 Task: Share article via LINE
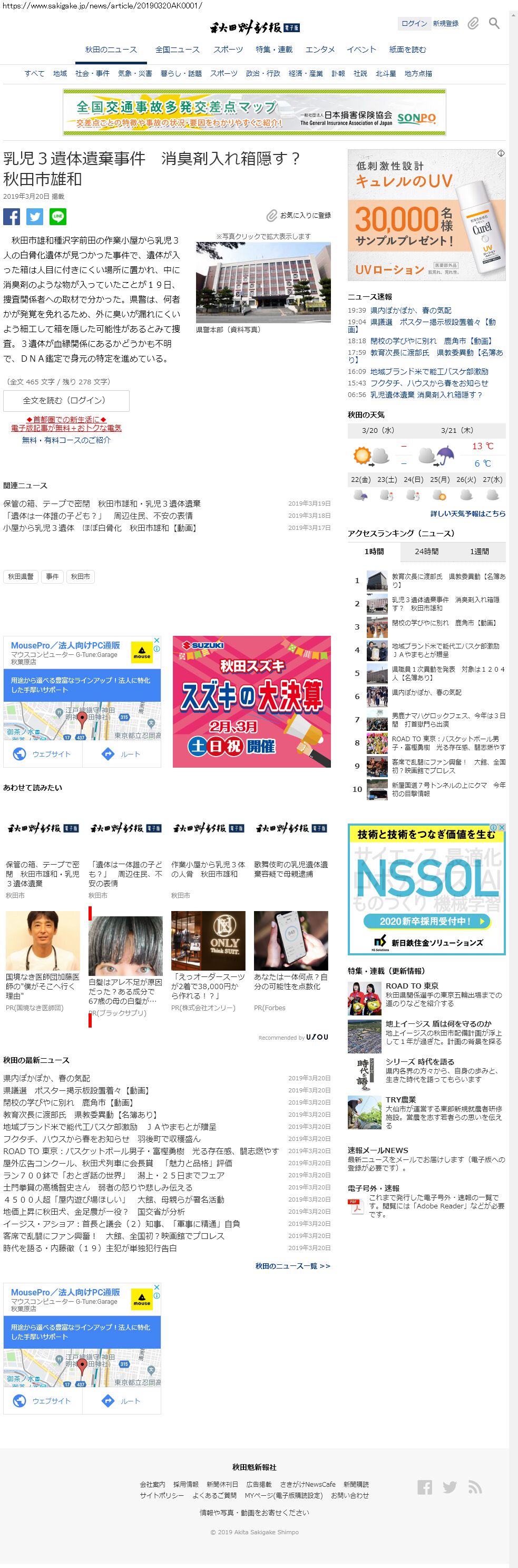coord(58,217)
